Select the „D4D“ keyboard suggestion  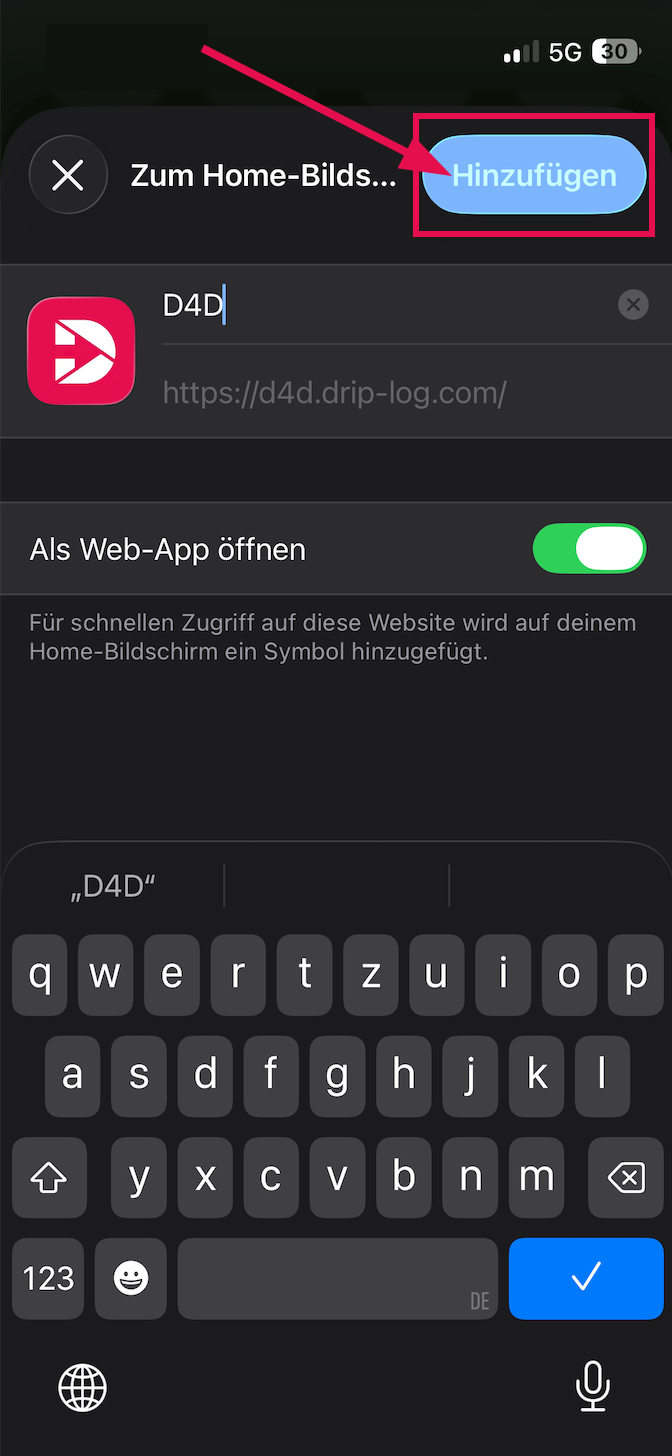113,886
